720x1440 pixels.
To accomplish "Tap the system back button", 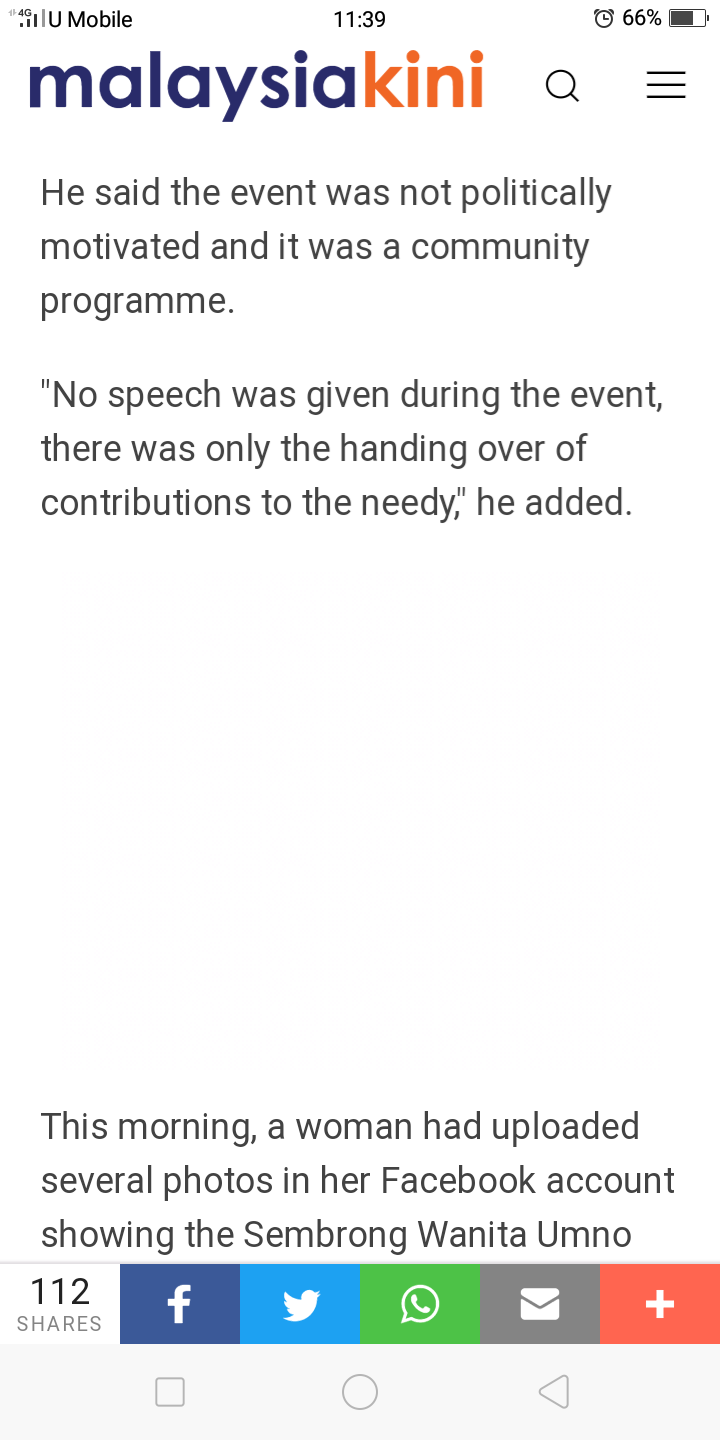I will [x=553, y=1391].
